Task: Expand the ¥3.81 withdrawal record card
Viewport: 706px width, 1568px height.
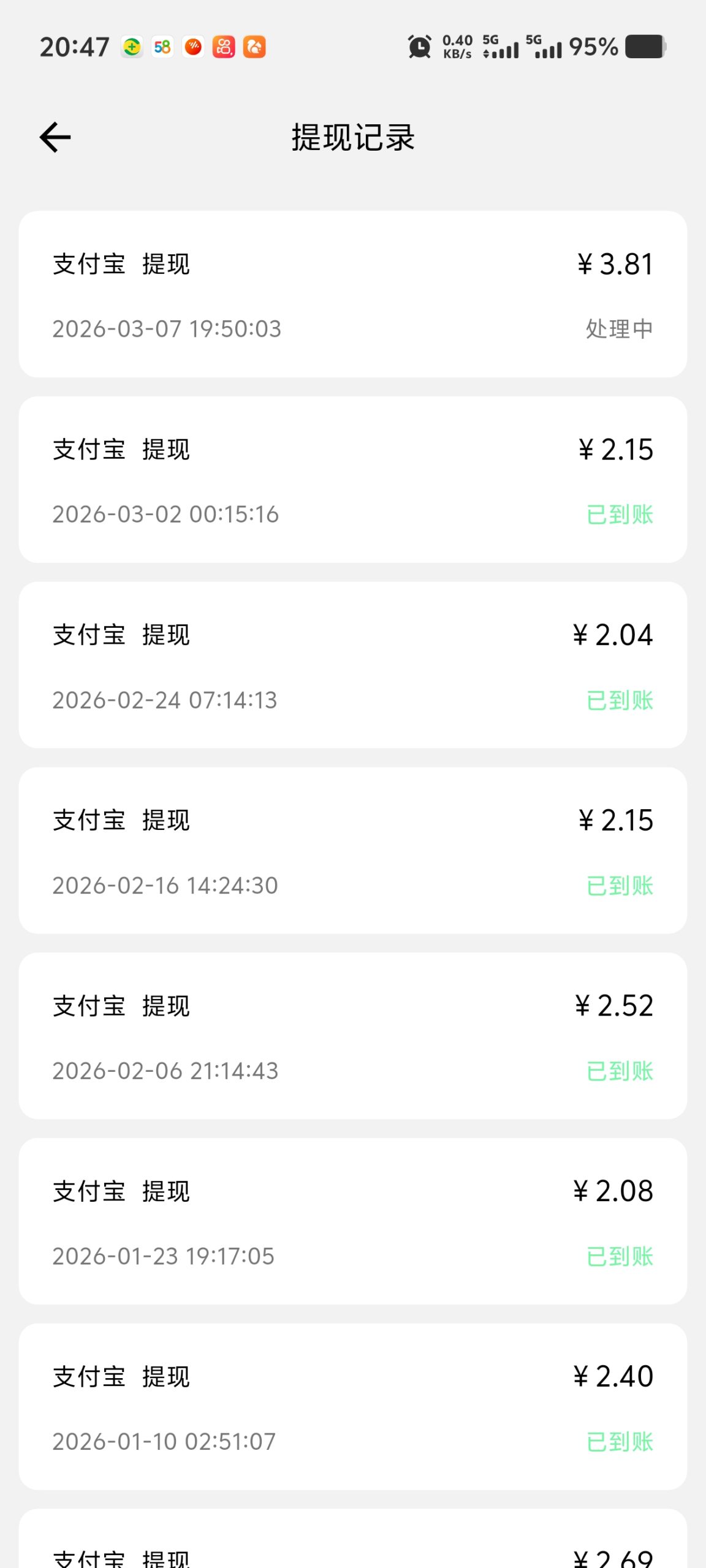Action: [353, 293]
